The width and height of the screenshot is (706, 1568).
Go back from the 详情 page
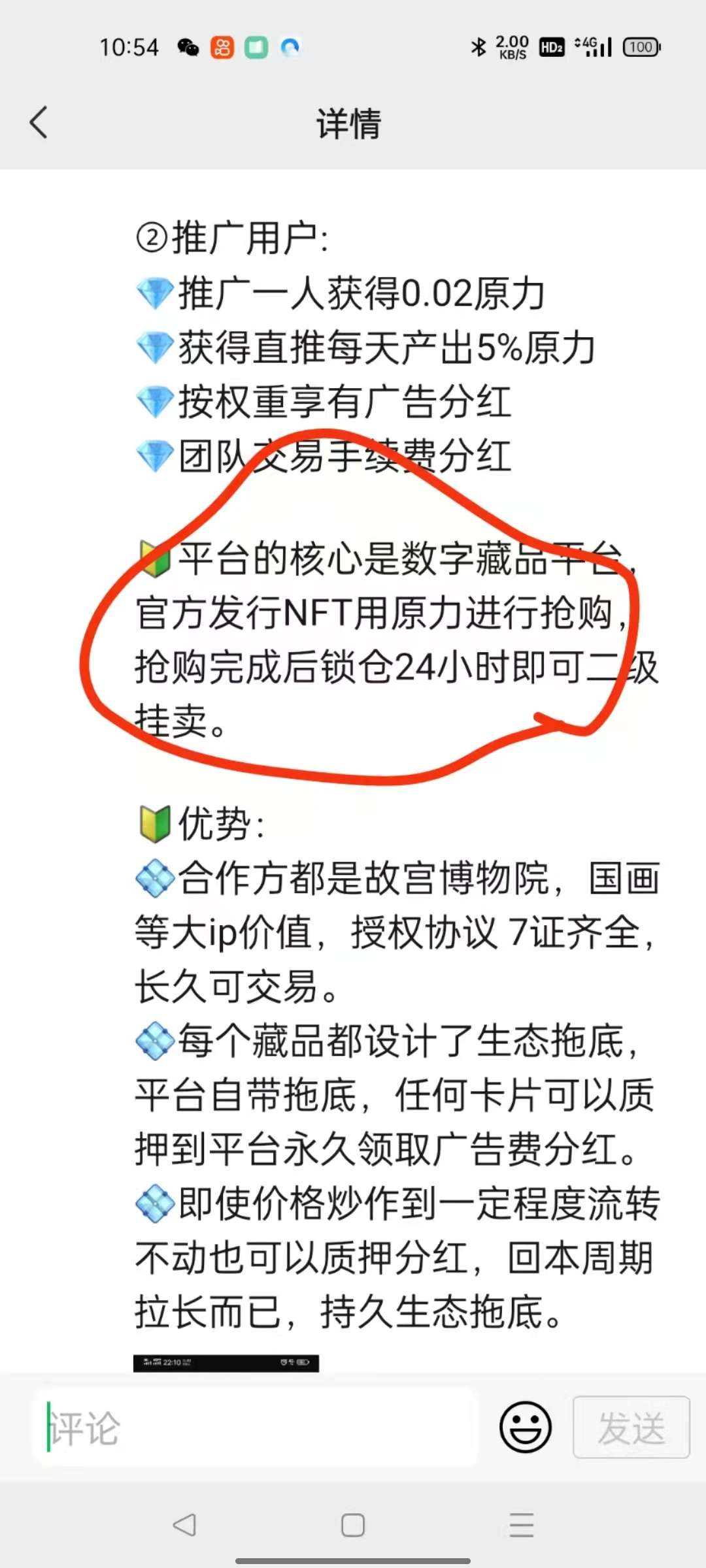point(39,123)
